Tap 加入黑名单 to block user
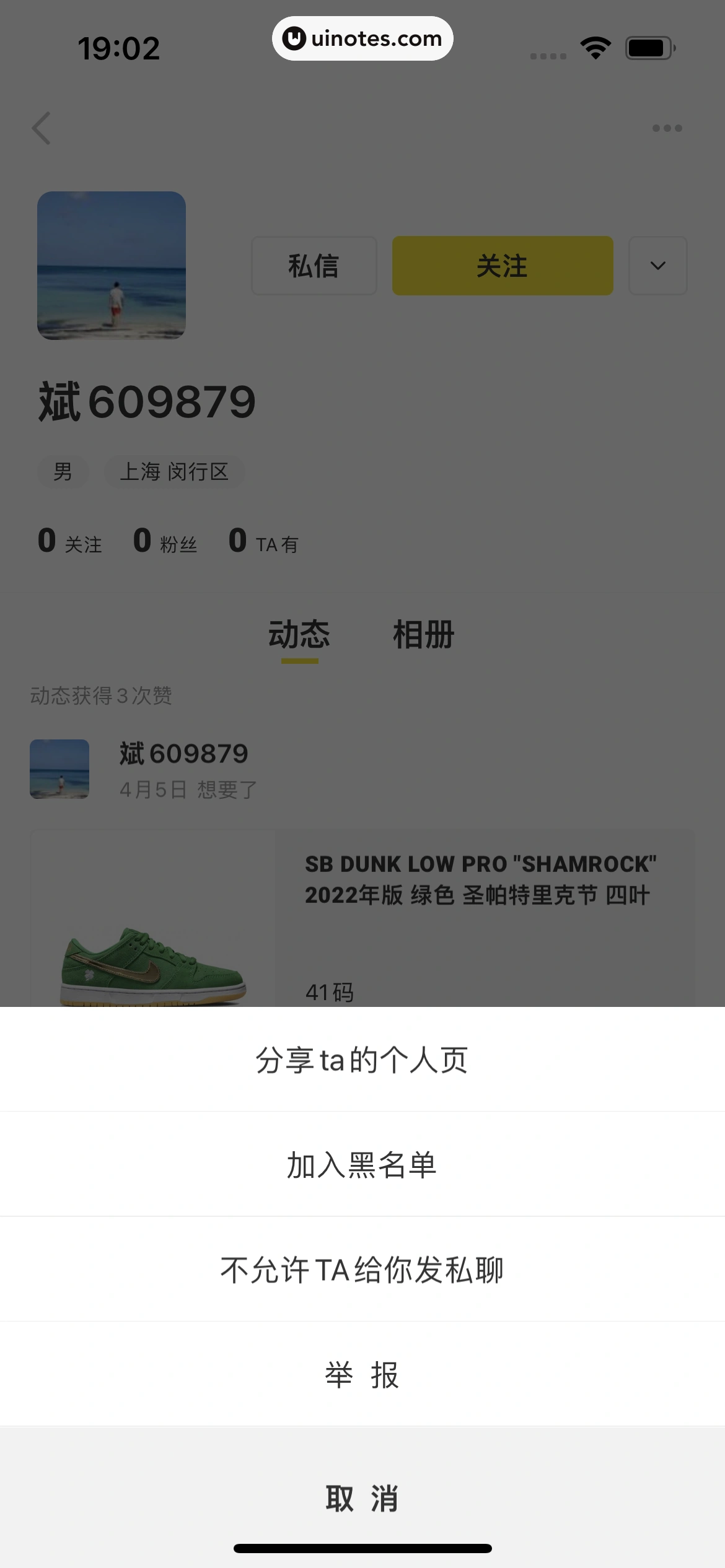The image size is (725, 1568). (x=362, y=1164)
